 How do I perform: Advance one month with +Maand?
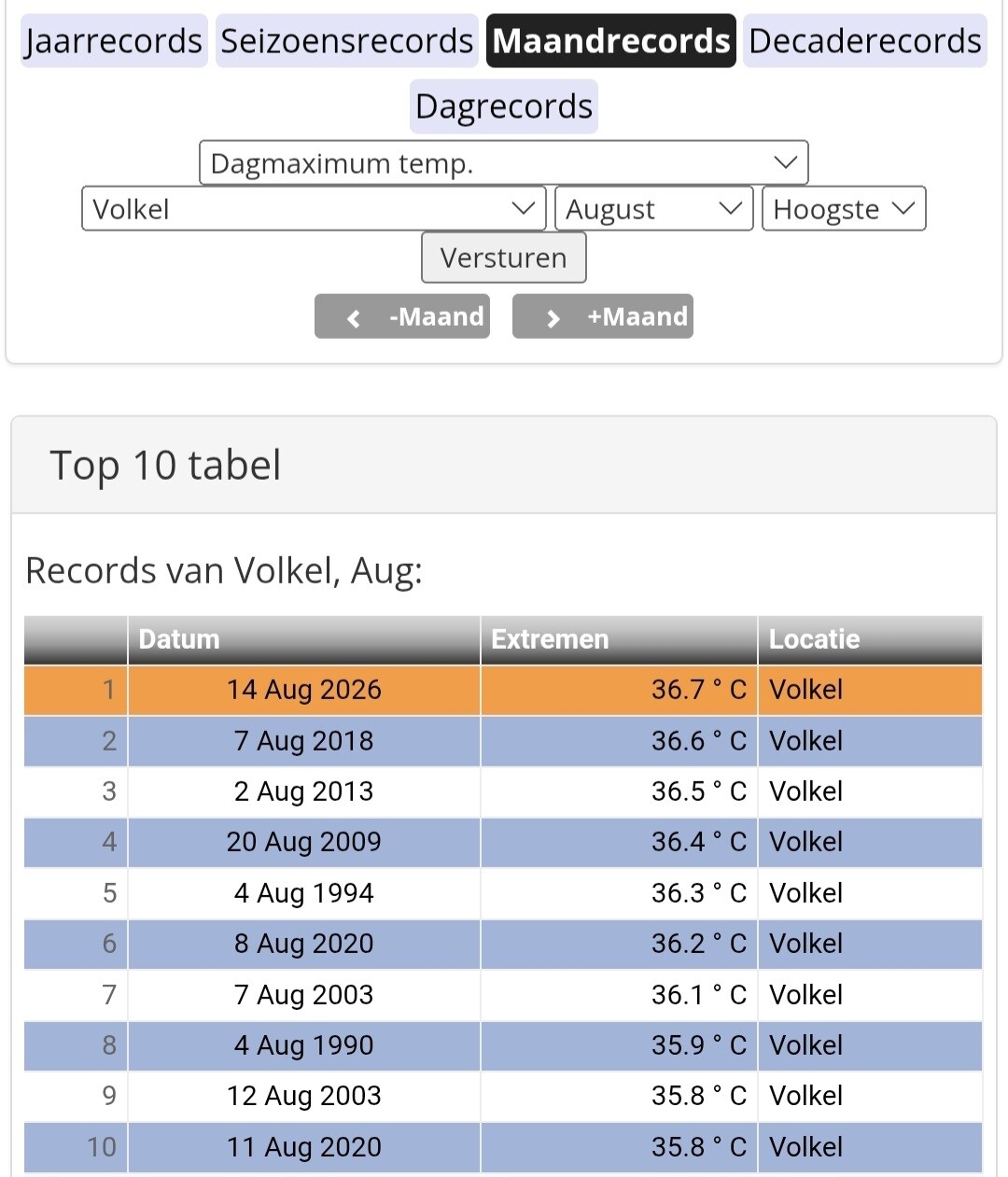tap(603, 316)
